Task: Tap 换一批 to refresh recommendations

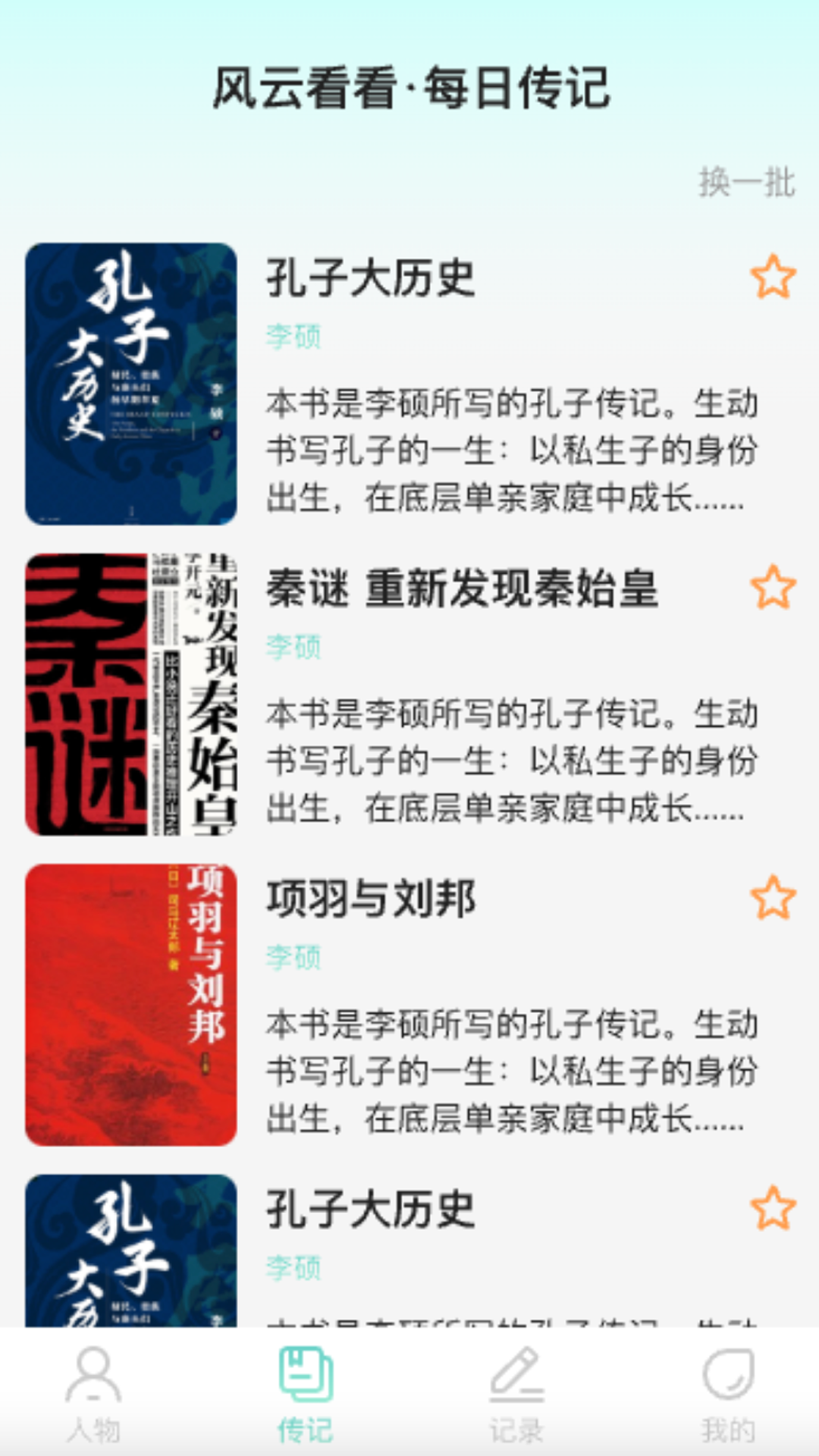Action: (x=745, y=182)
